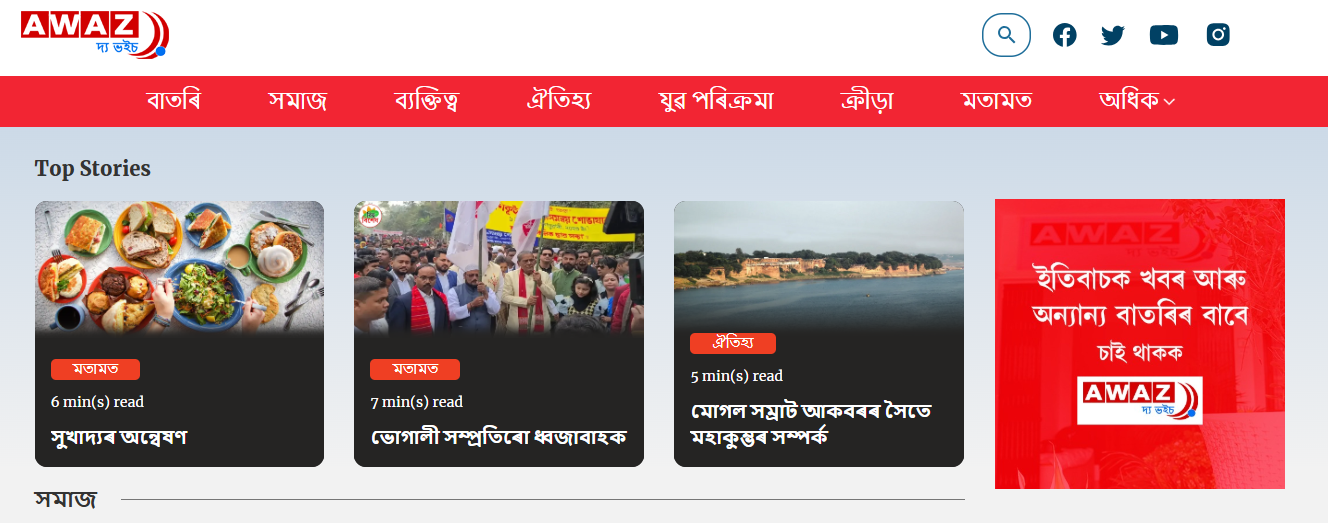Open the Twitter profile
The image size is (1328, 523).
click(x=1113, y=35)
